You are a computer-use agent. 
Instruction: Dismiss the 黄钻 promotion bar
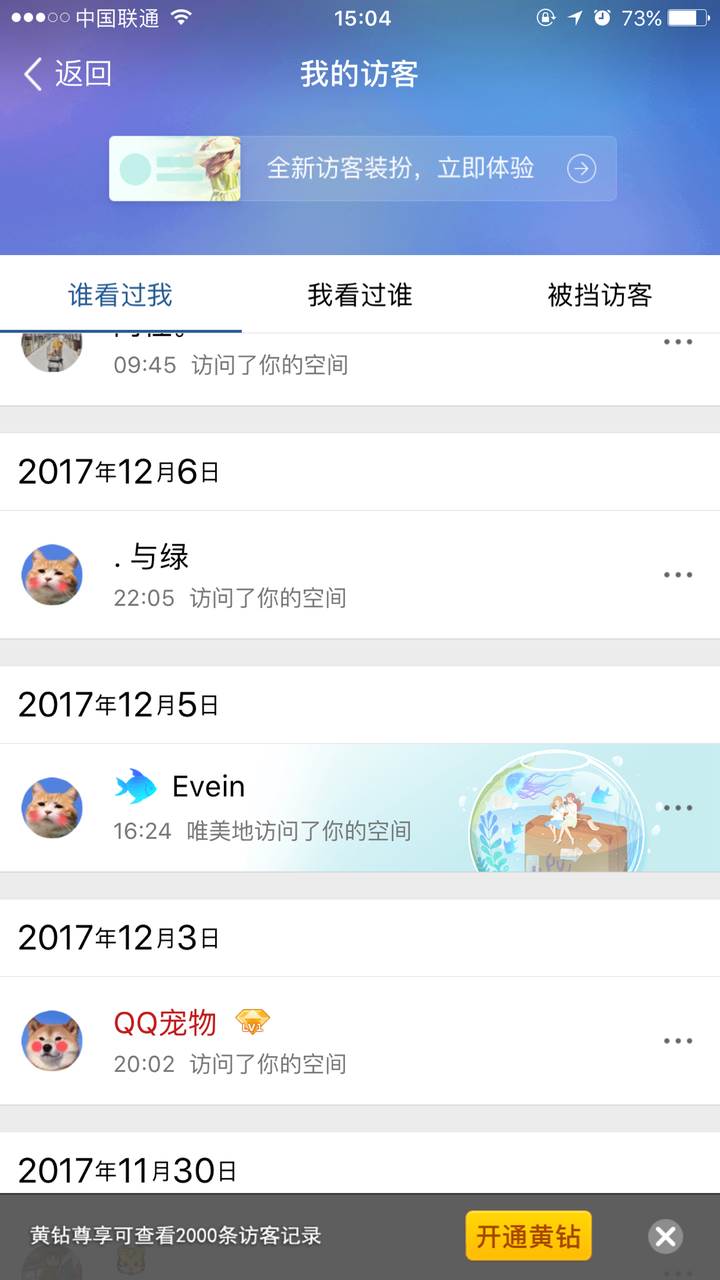[665, 1237]
